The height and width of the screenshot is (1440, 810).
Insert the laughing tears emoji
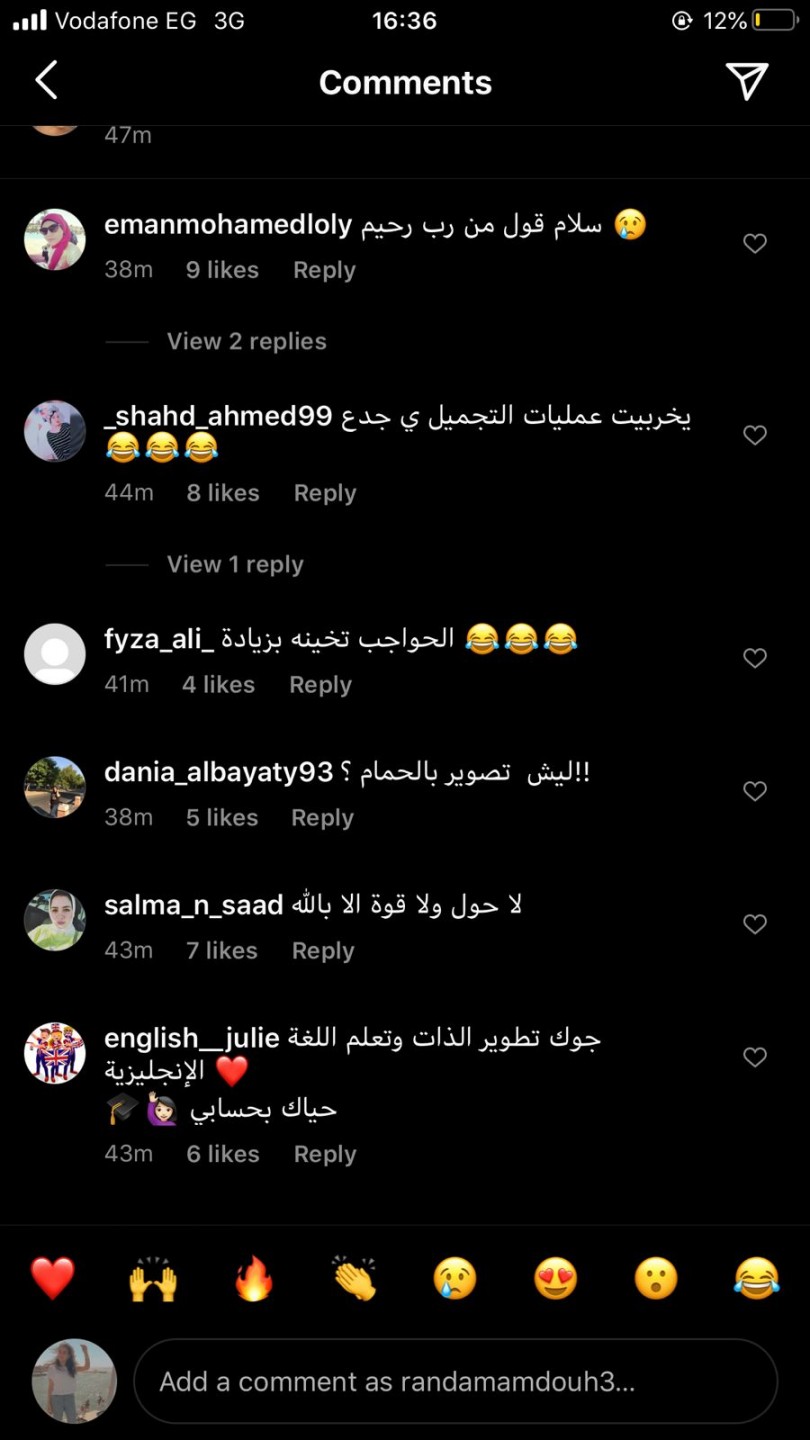(756, 1278)
